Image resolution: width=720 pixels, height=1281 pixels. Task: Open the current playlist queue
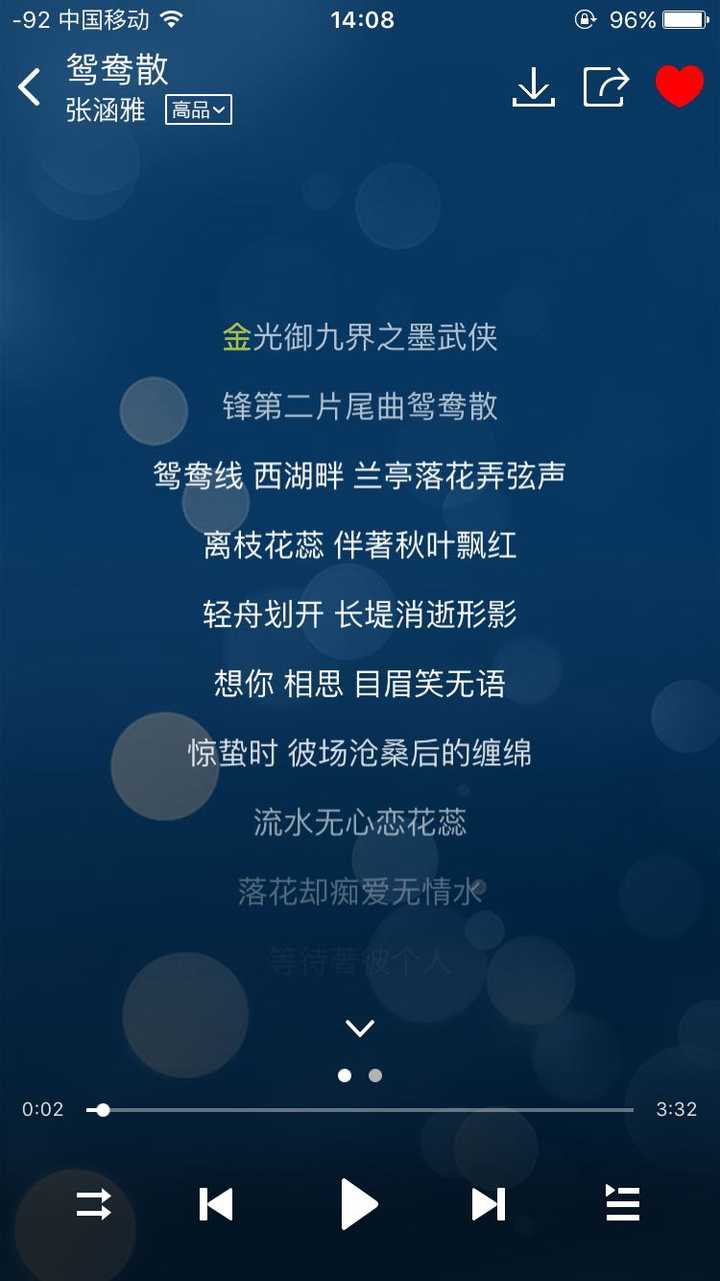[x=623, y=1203]
